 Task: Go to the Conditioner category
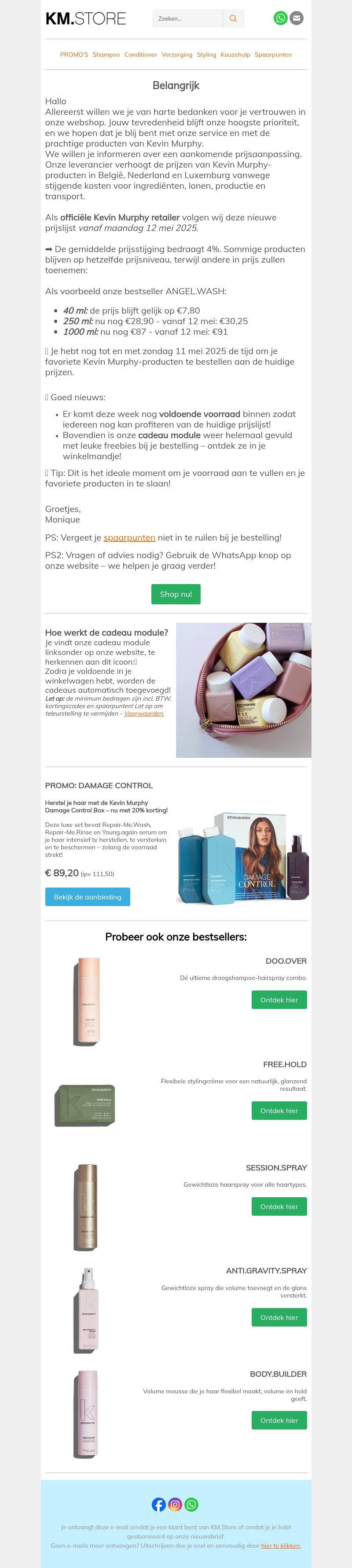[x=141, y=55]
